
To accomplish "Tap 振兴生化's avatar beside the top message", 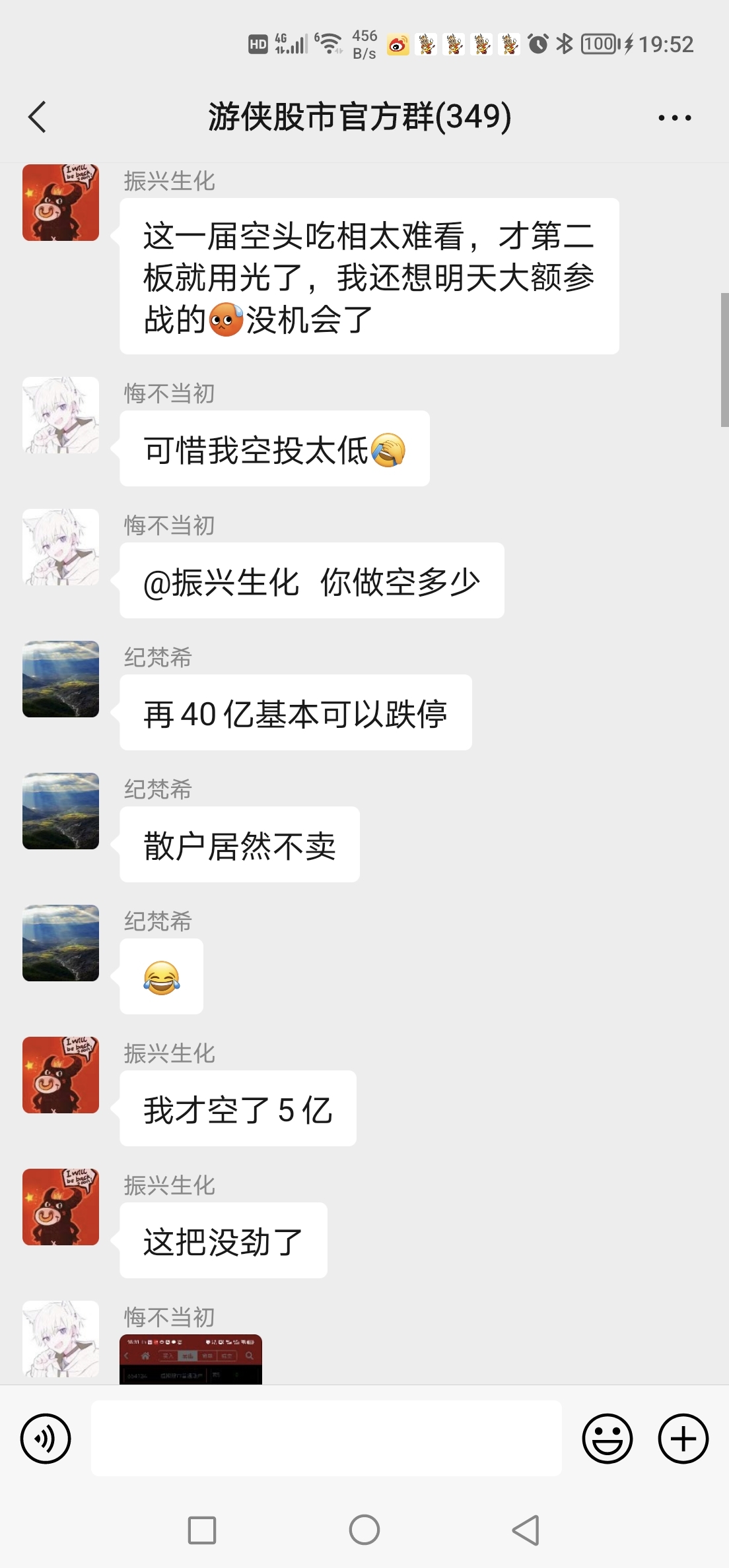I will click(61, 203).
